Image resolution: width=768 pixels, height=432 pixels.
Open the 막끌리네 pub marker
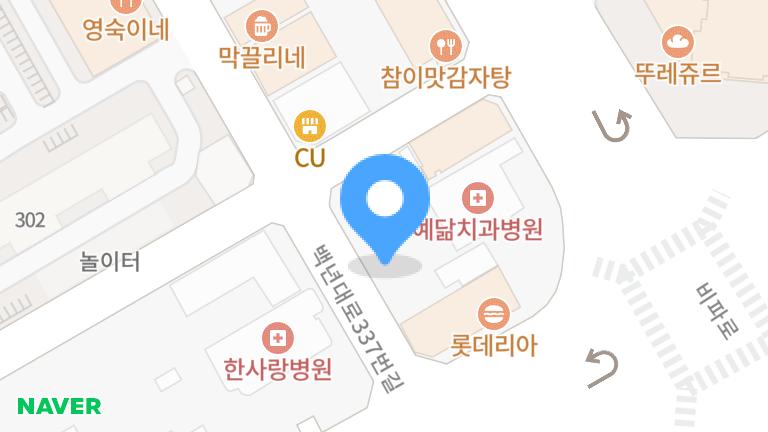[x=261, y=25]
